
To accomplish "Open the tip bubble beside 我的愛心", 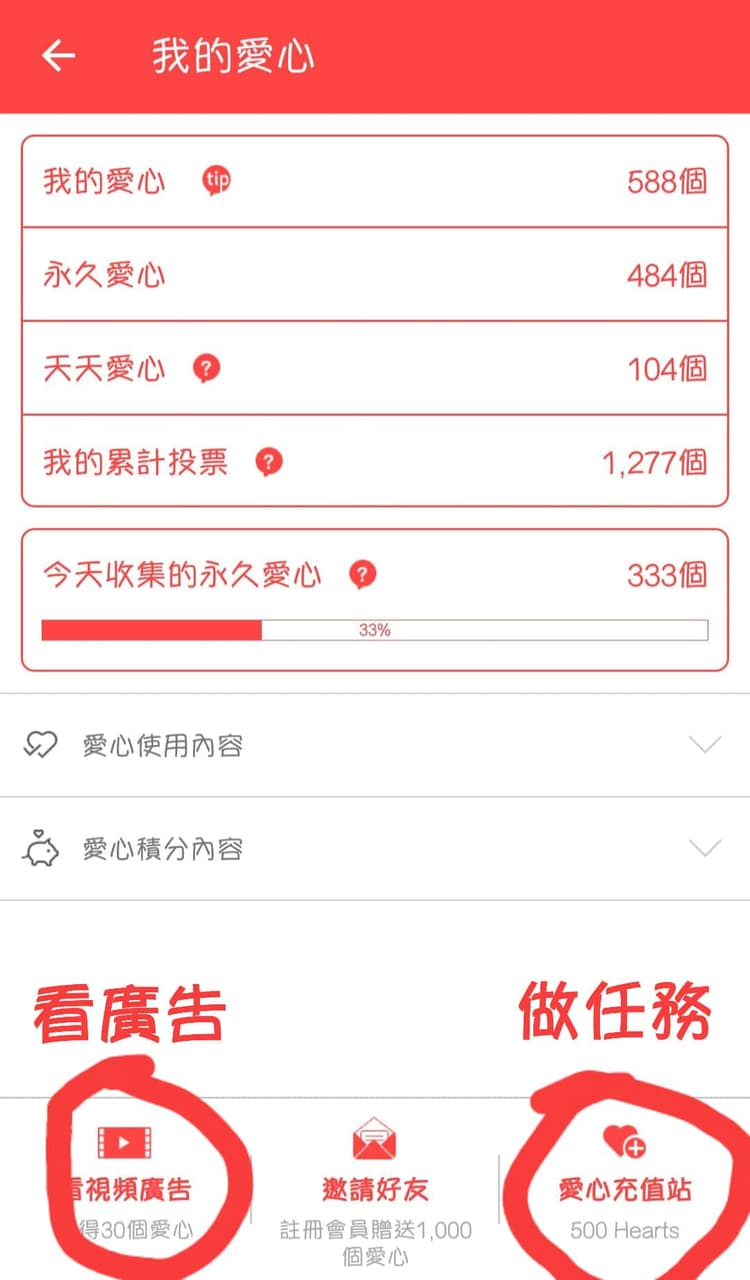I will coord(216,181).
